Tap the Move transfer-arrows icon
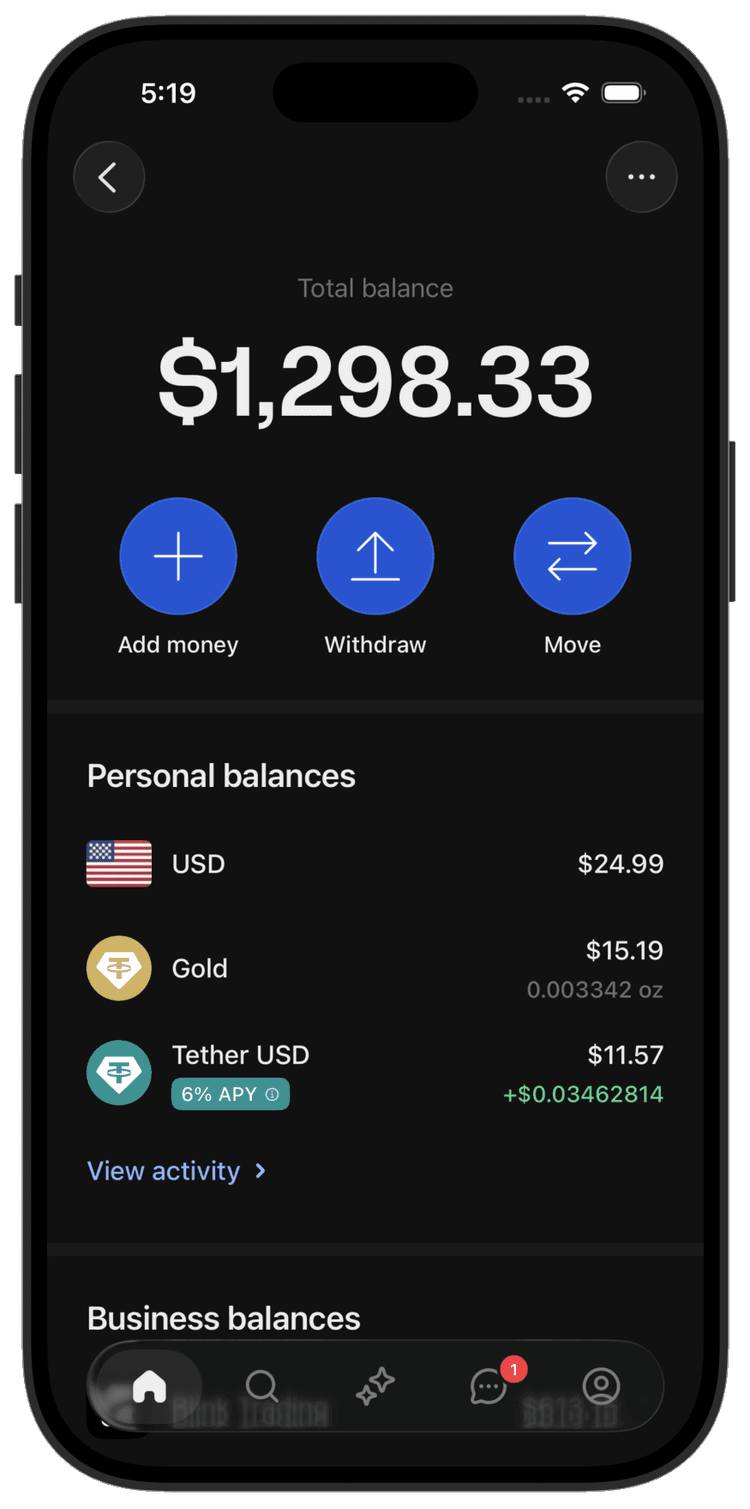This screenshot has width=750, height=1509. tap(572, 556)
